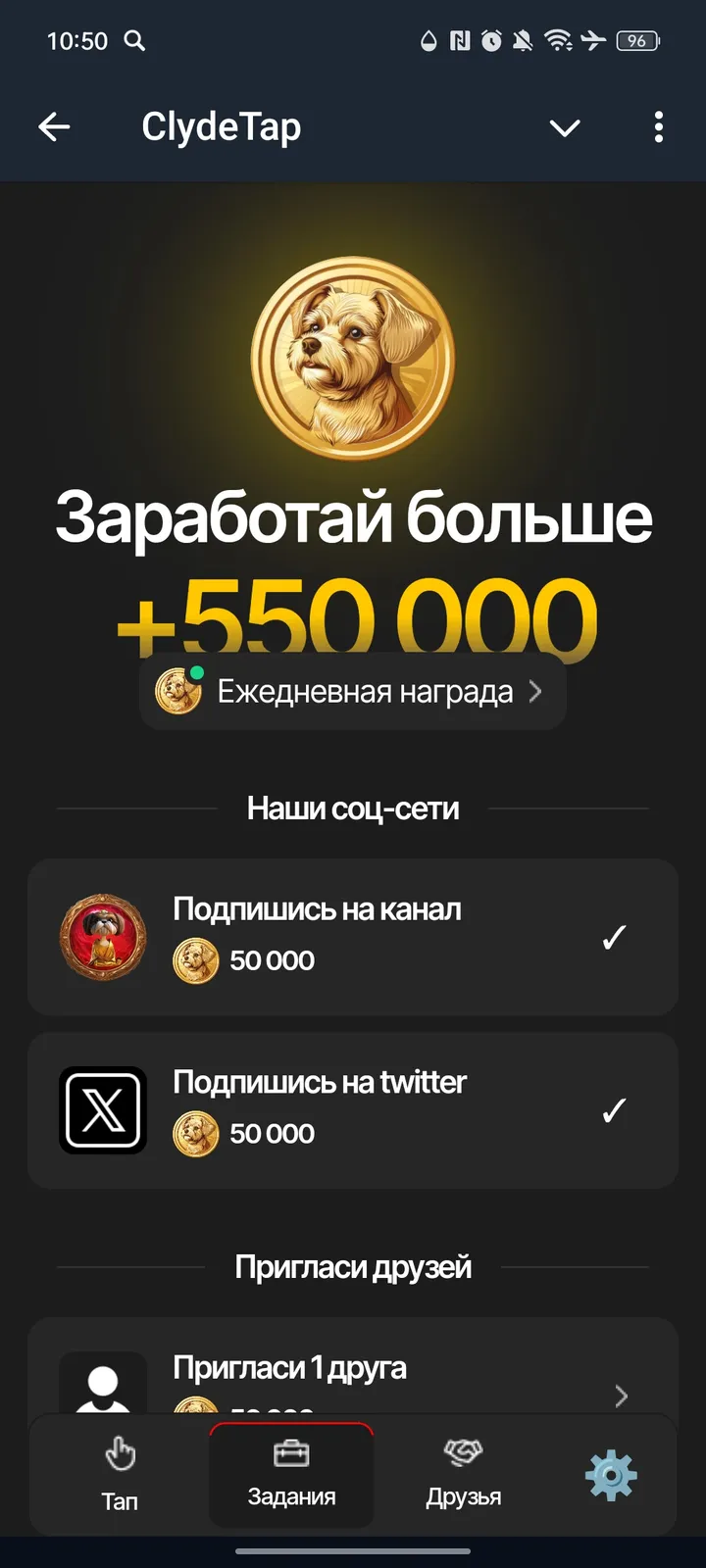This screenshot has width=706, height=1568.
Task: Open the three-dot overflow menu
Action: [x=658, y=127]
